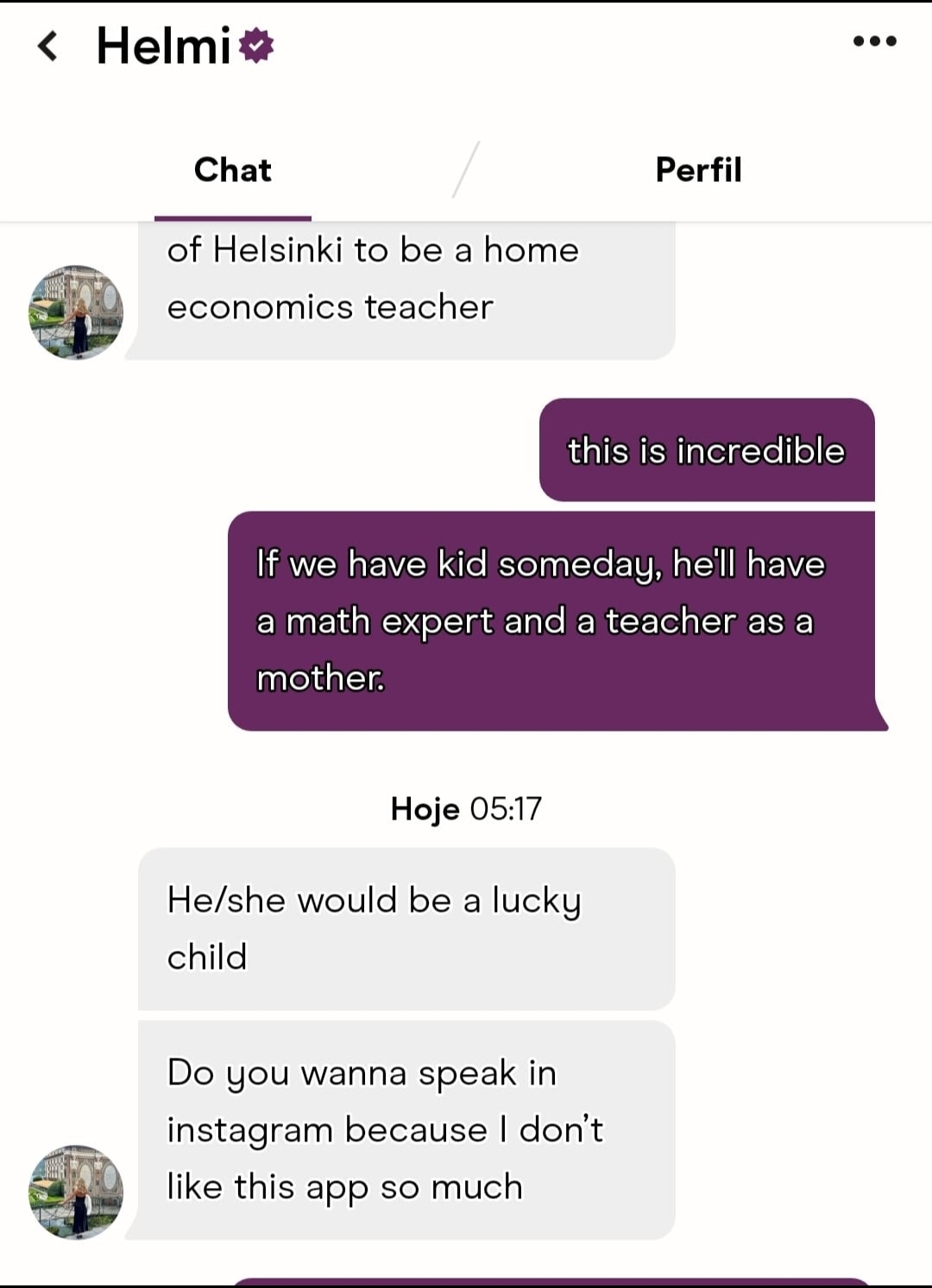Go back from Helmi's chat
Viewport: 932px width, 1288px height.
tap(48, 46)
